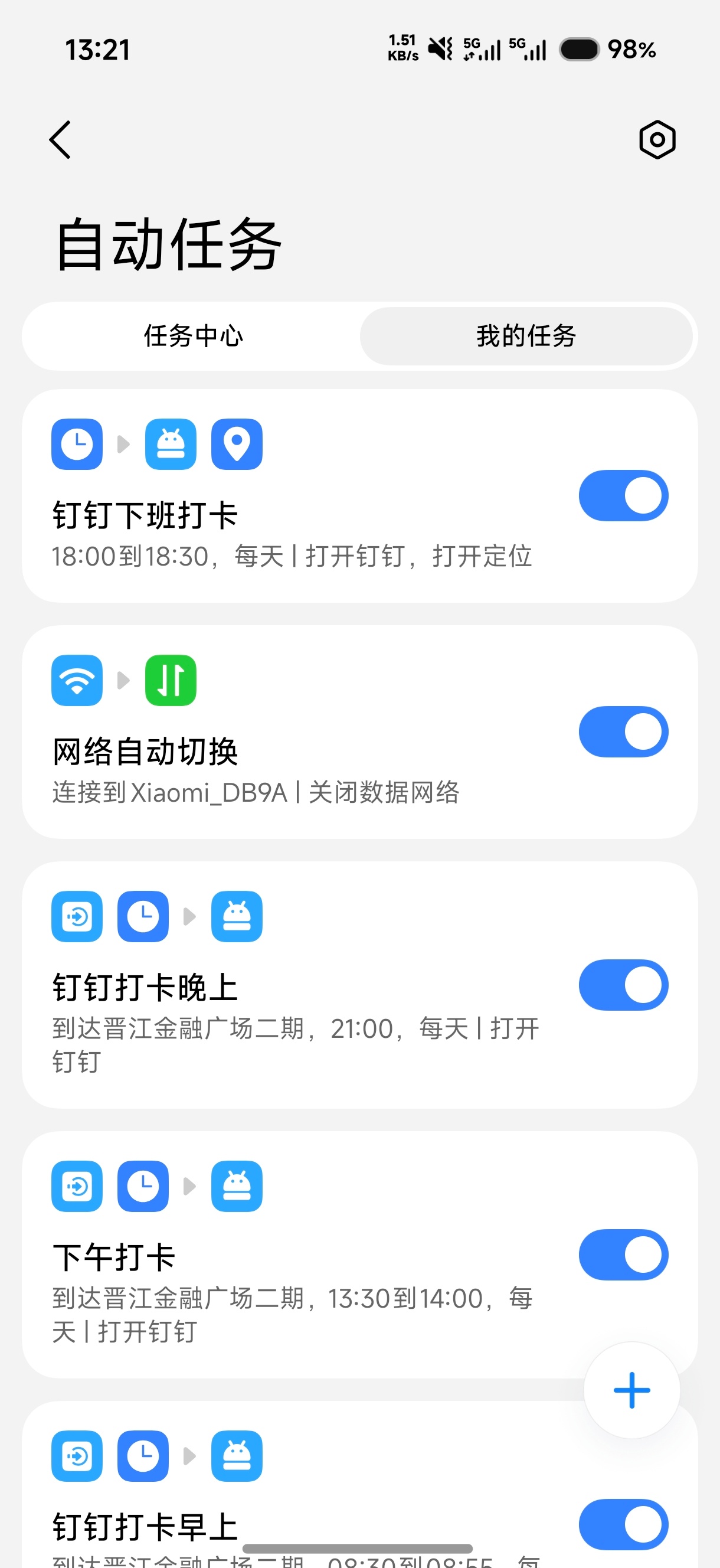Disable the 下午打卡 switch
This screenshot has height=1568, width=720.
[623, 1255]
